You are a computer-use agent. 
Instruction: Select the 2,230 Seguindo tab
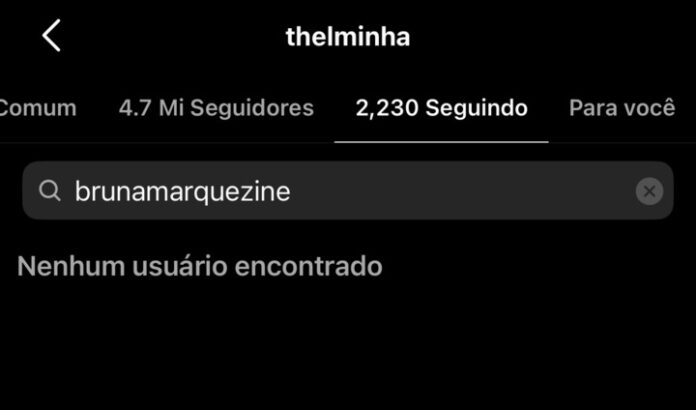[441, 108]
